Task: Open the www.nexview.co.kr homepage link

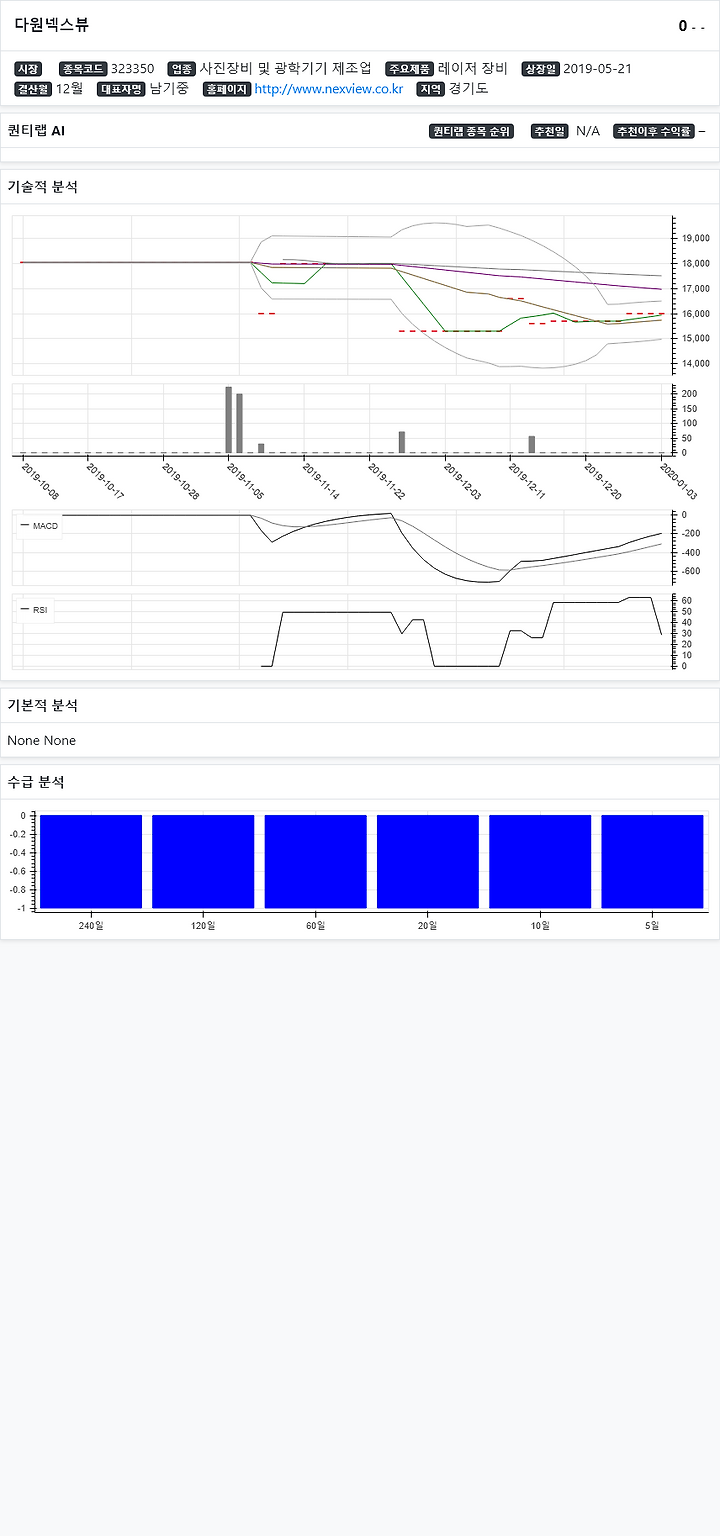Action: tap(329, 89)
